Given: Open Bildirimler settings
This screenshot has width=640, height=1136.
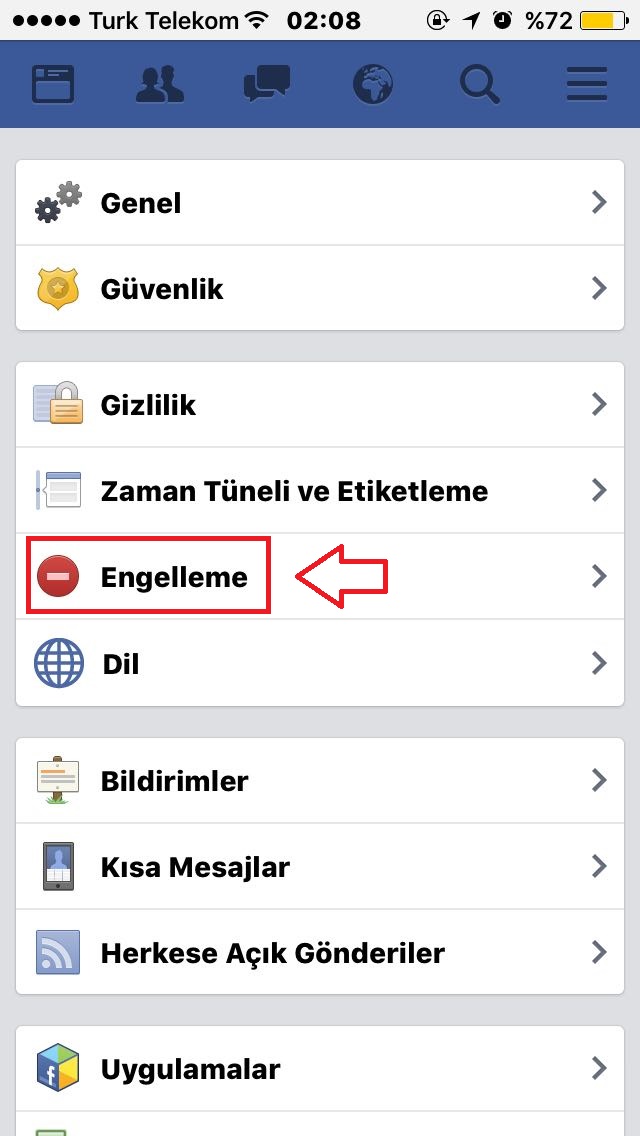Looking at the screenshot, I should point(320,780).
